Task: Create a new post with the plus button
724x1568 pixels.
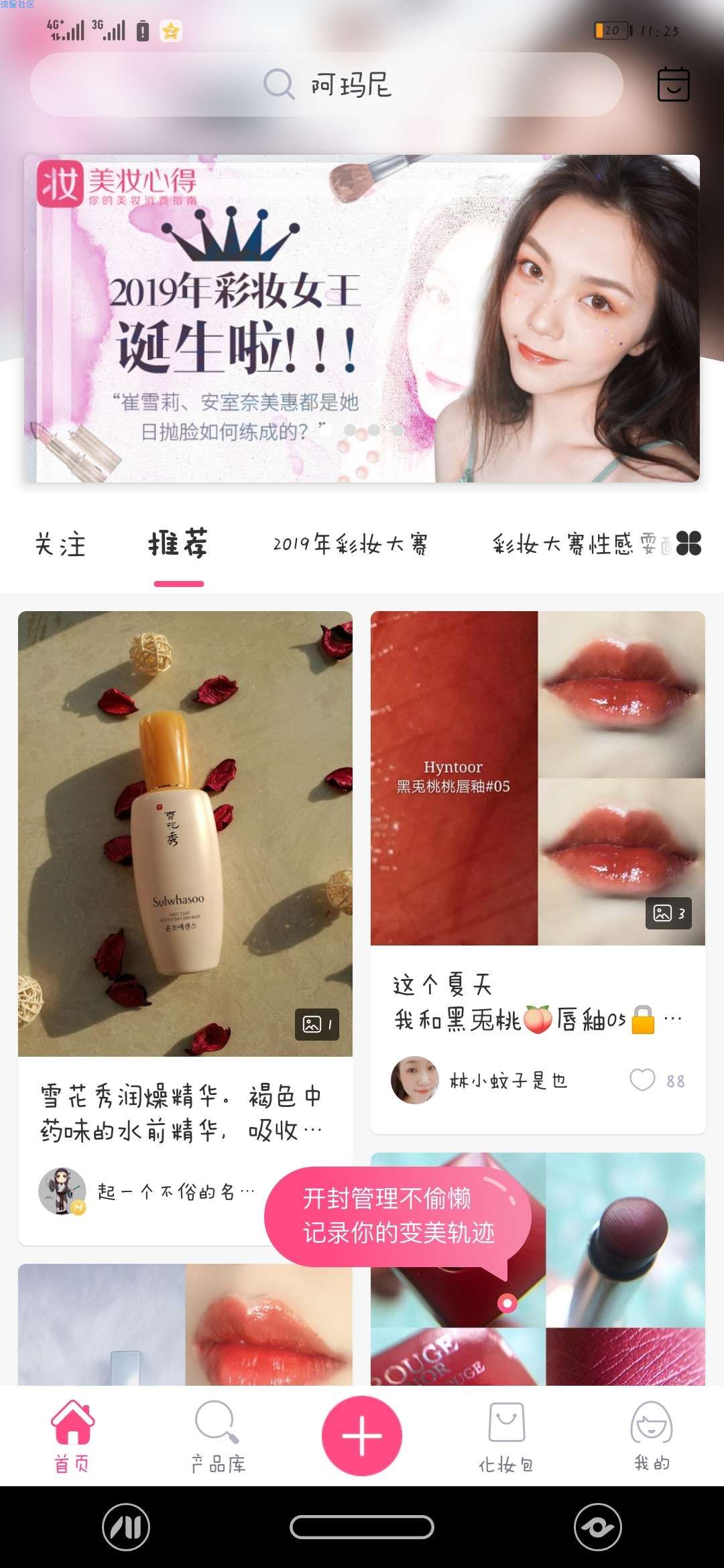Action: (x=362, y=1435)
